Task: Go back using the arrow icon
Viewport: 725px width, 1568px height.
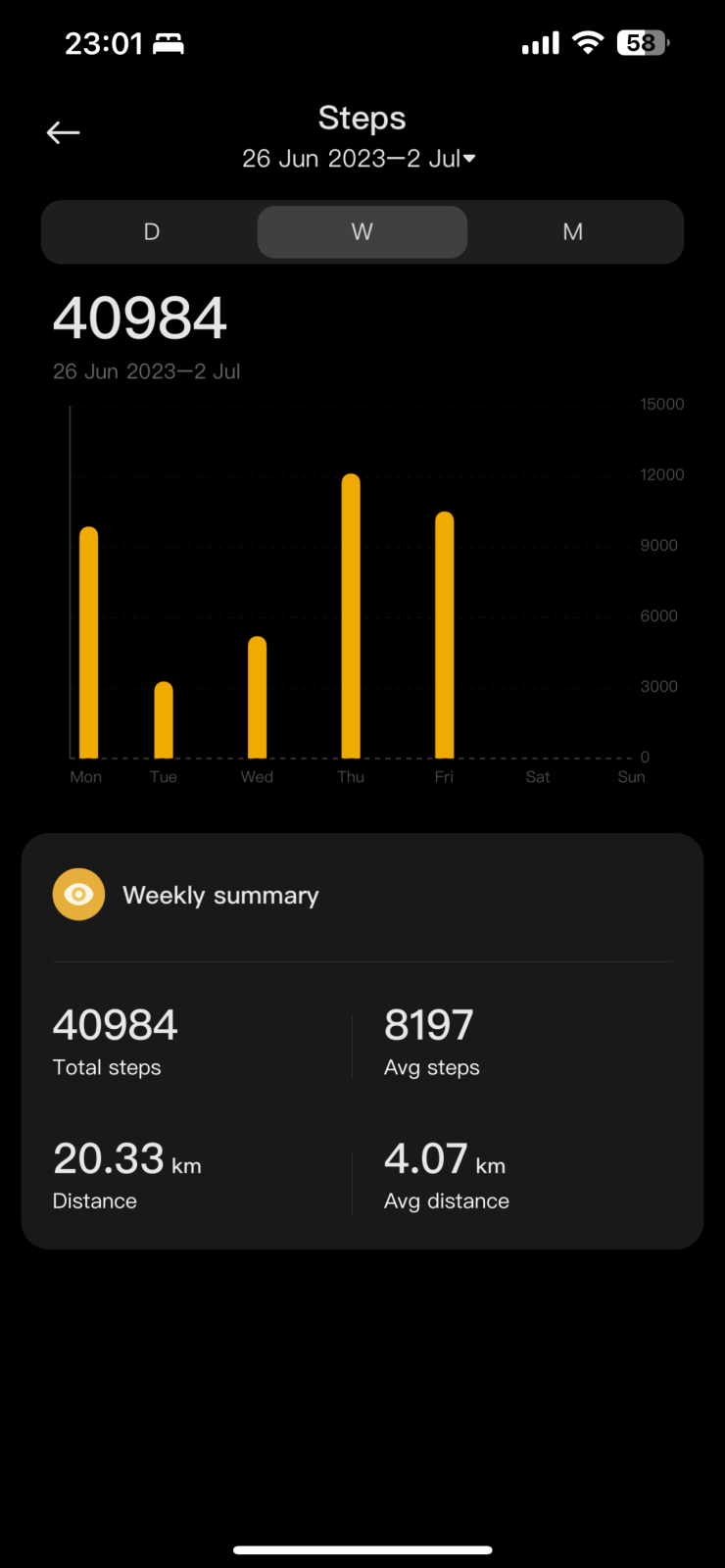Action: click(x=64, y=133)
